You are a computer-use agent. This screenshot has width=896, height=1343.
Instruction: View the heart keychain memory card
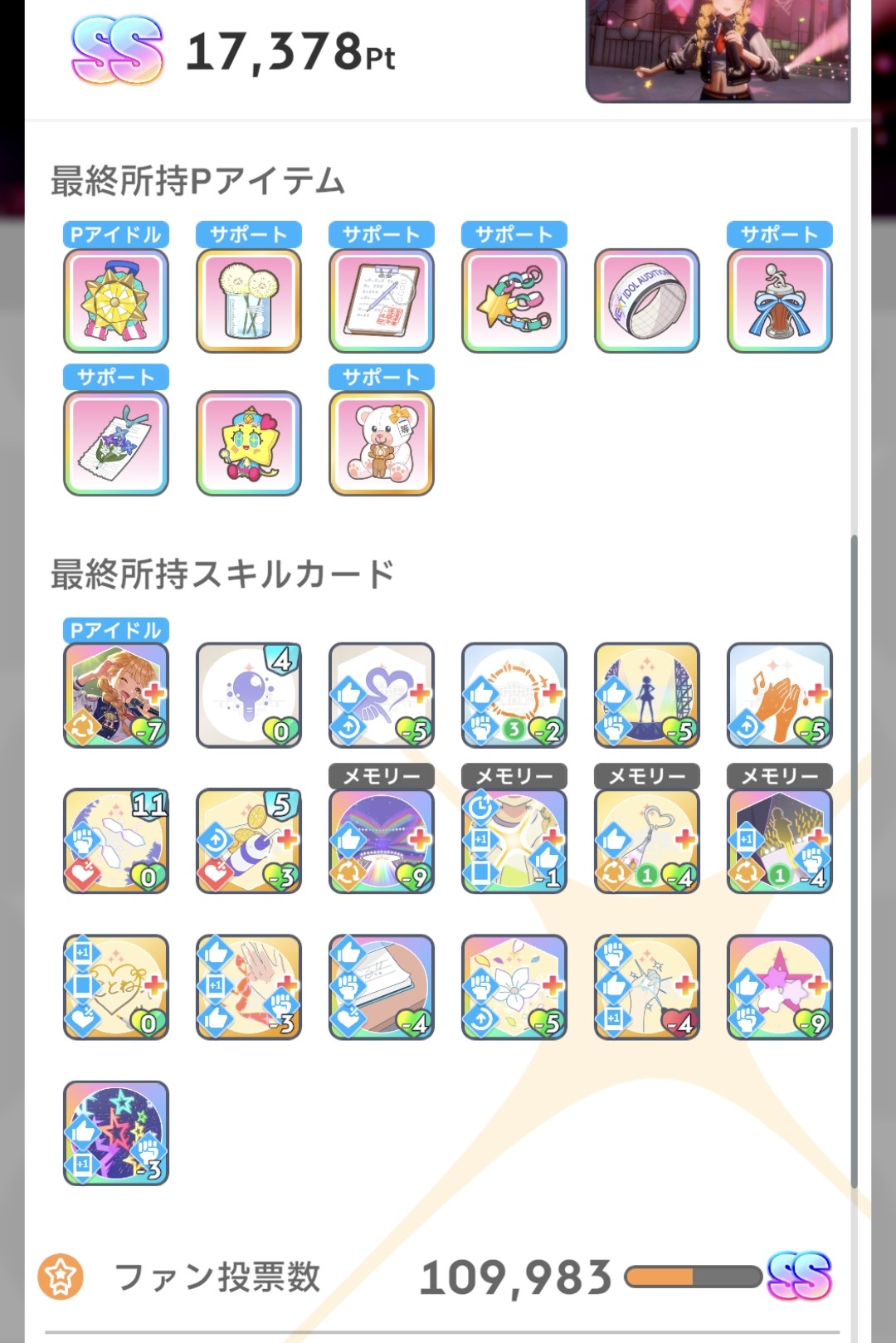click(647, 841)
